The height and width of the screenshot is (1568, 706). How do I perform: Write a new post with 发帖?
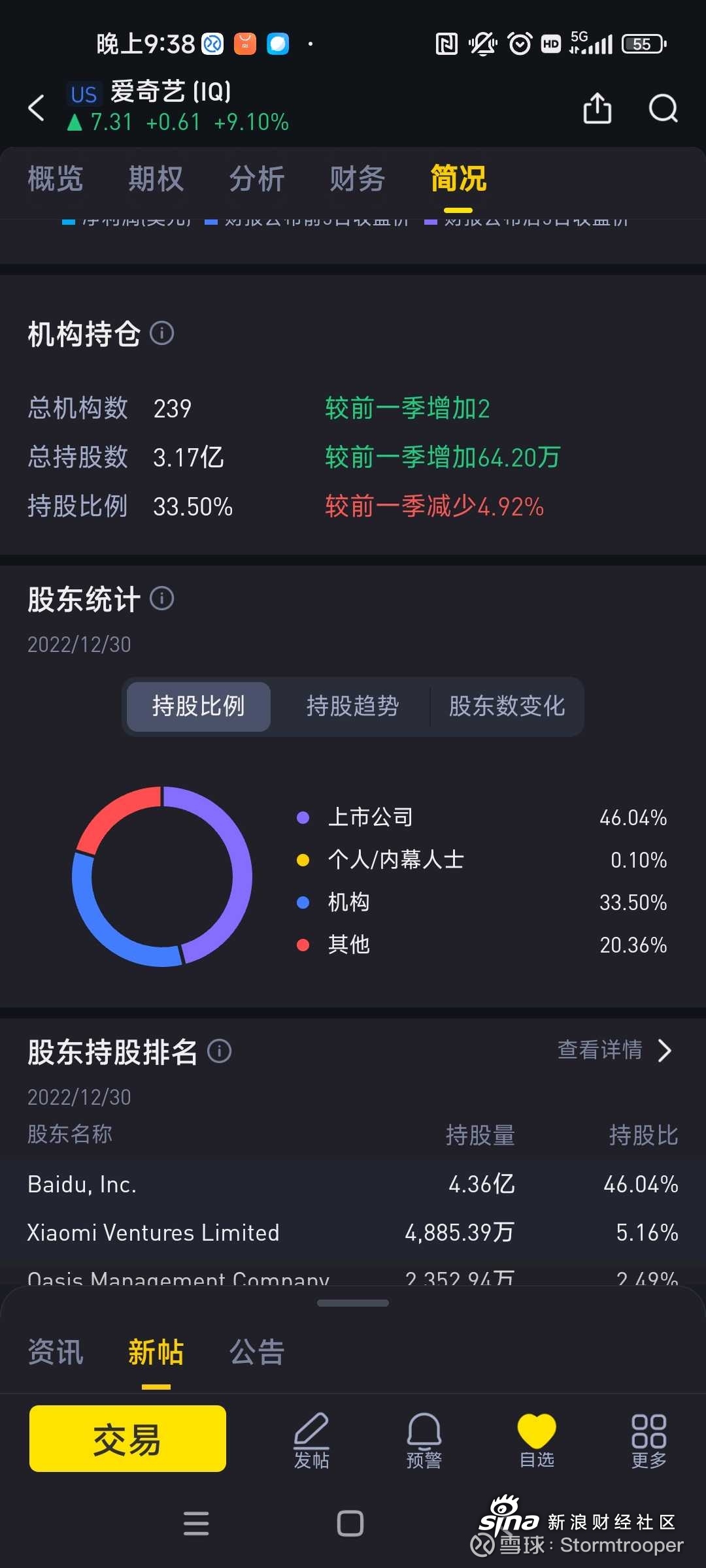(x=311, y=1440)
